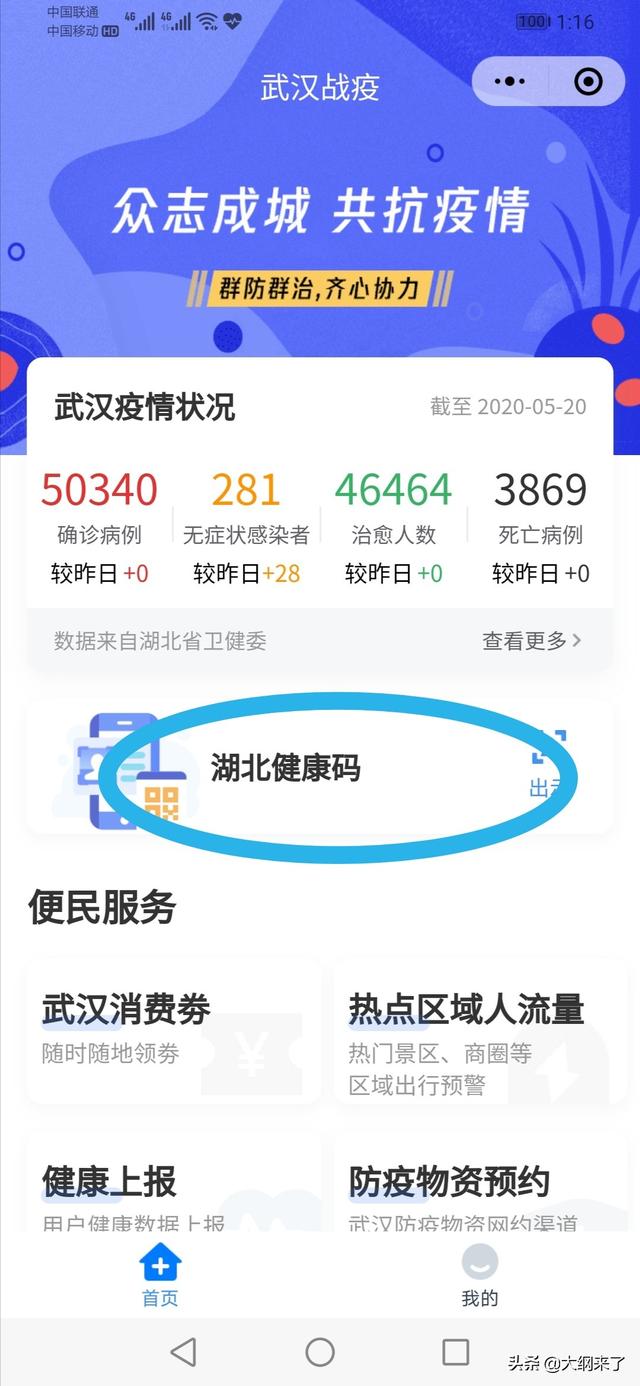Open 武汉消费券 service
The height and width of the screenshot is (1386, 640).
(172, 1030)
